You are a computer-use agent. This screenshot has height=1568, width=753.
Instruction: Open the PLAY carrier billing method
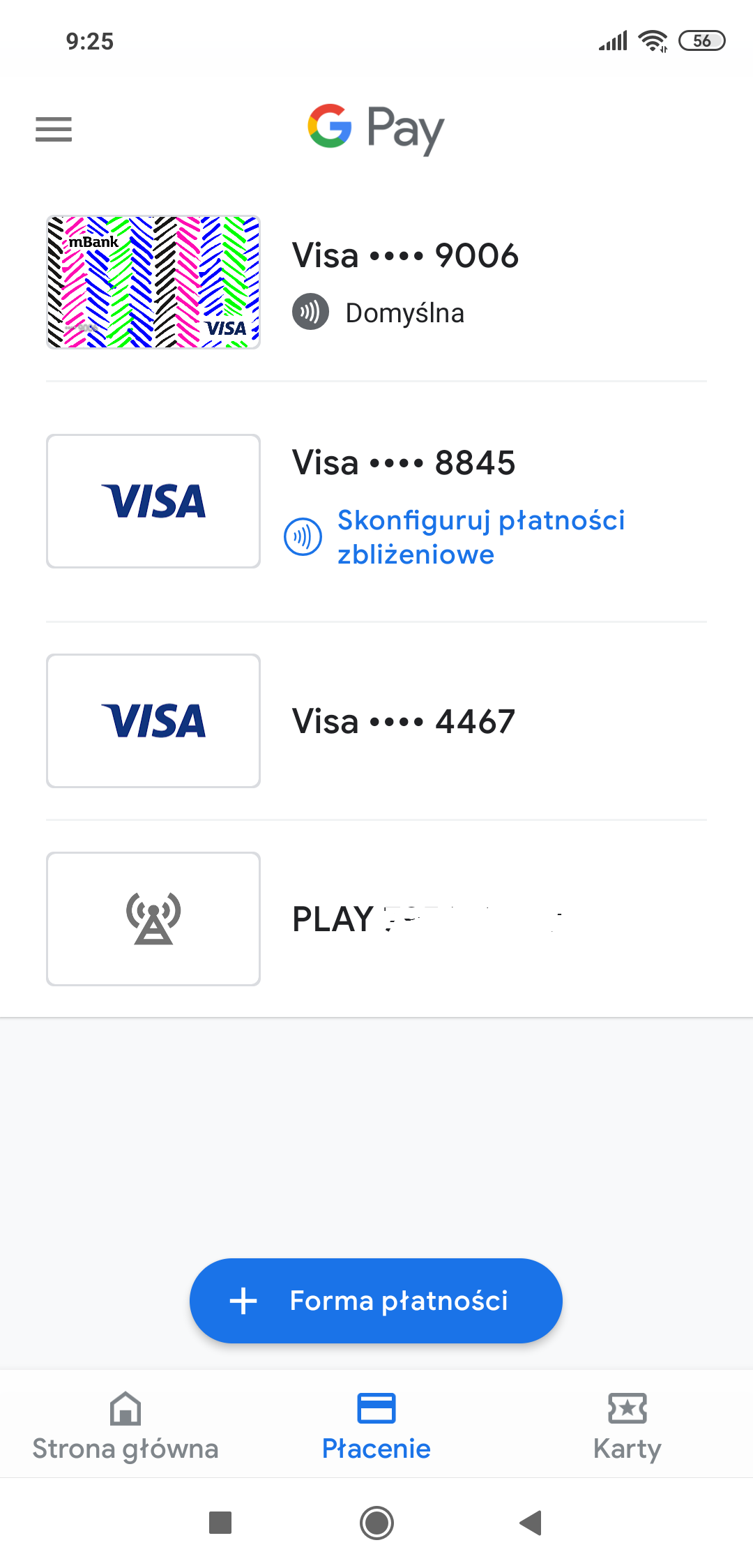[x=333, y=919]
